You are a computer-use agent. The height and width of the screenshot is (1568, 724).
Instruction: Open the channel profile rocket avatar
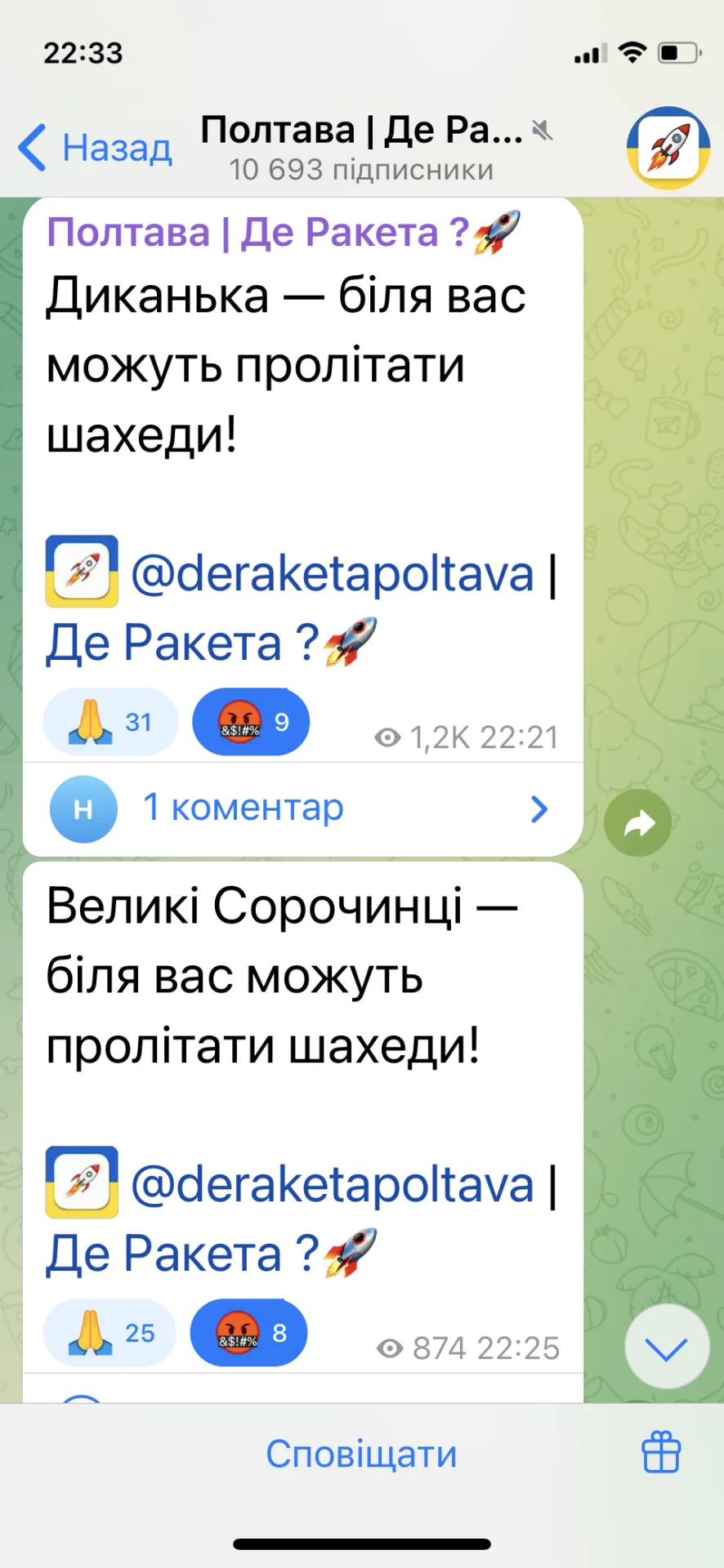[668, 148]
